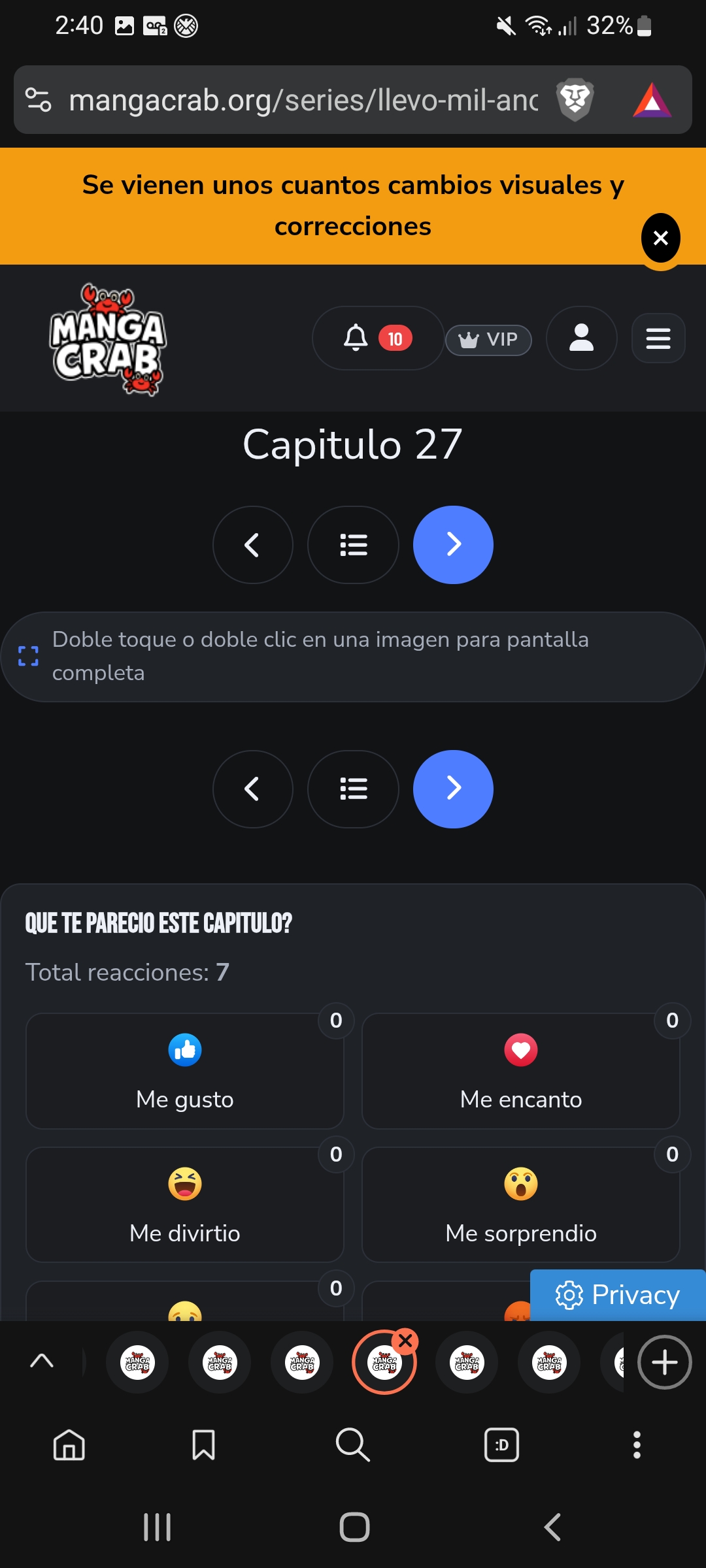Open the browser search

click(352, 1445)
